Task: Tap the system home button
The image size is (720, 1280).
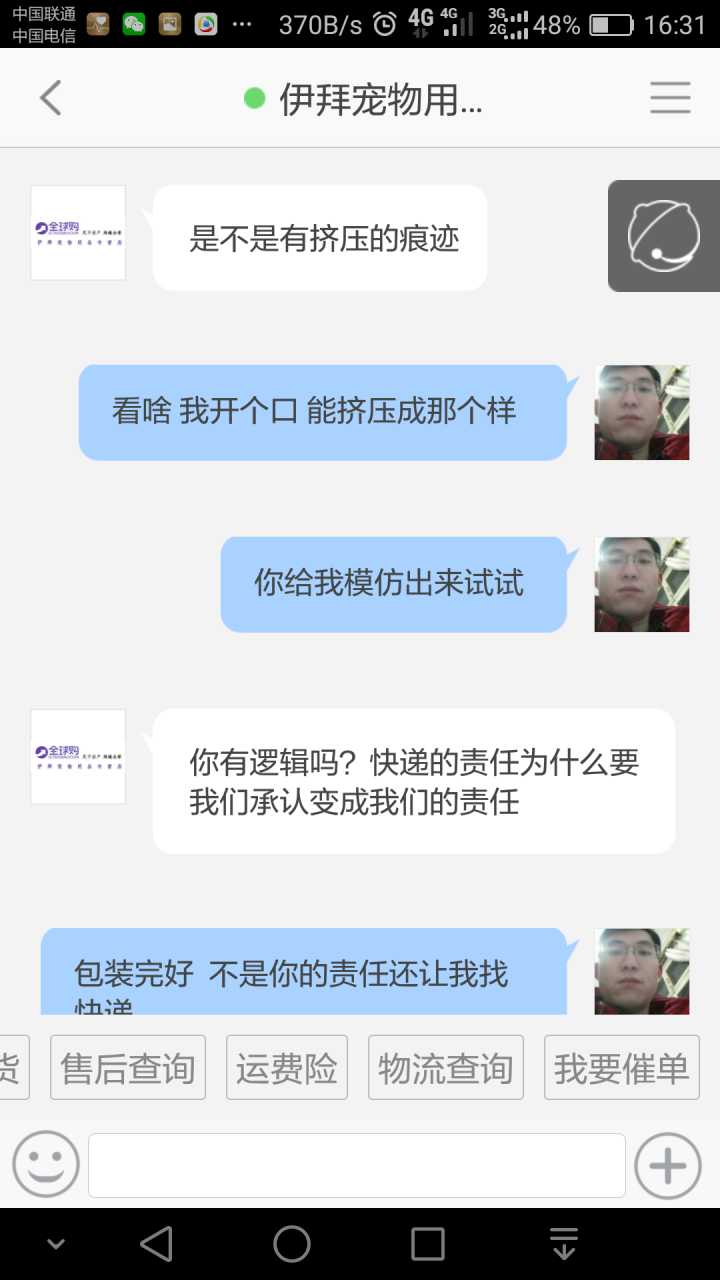Action: pyautogui.click(x=292, y=1244)
